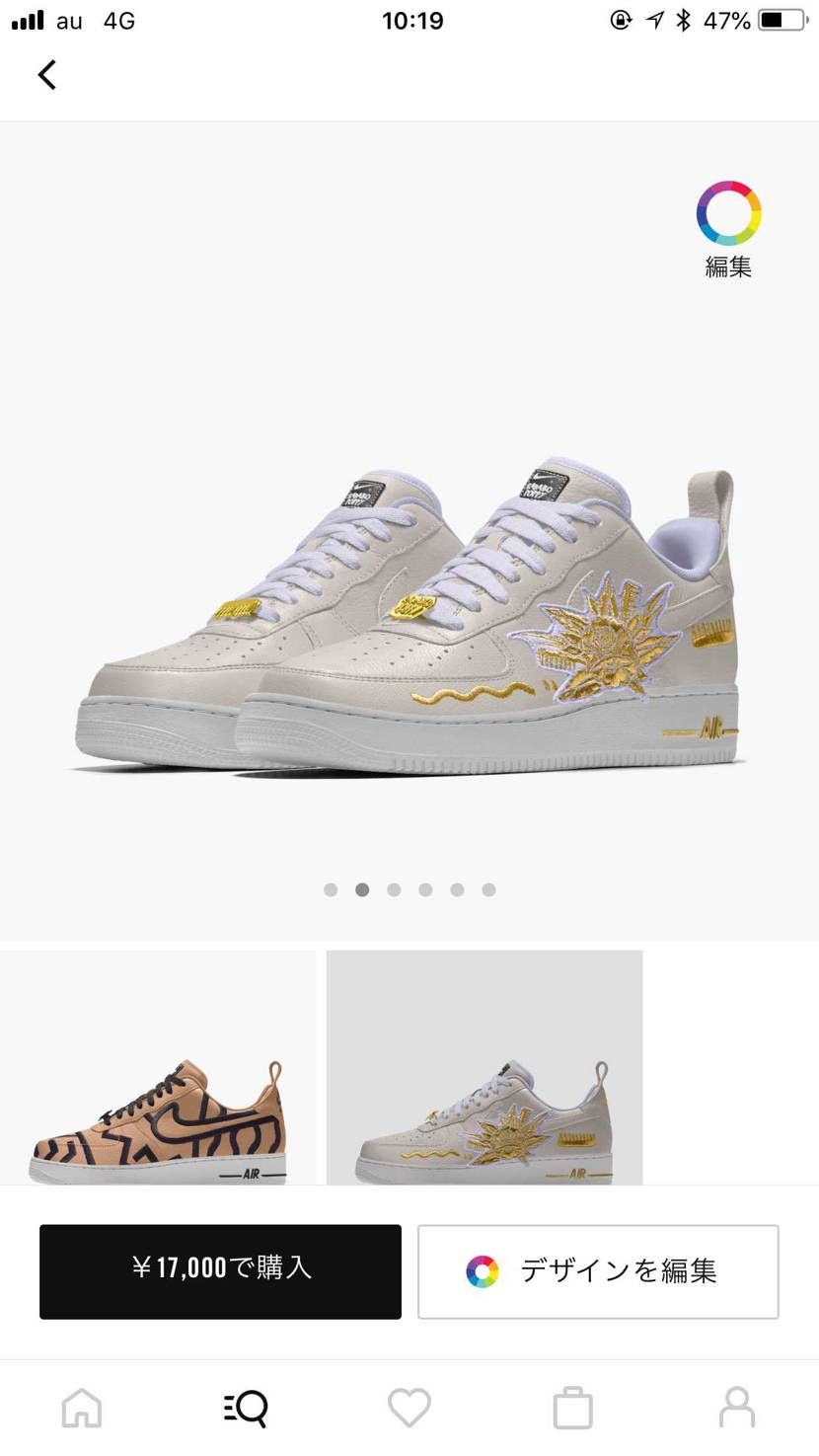This screenshot has width=819, height=1456.
Task: Select the tan shoe with black pattern
Action: click(158, 1067)
